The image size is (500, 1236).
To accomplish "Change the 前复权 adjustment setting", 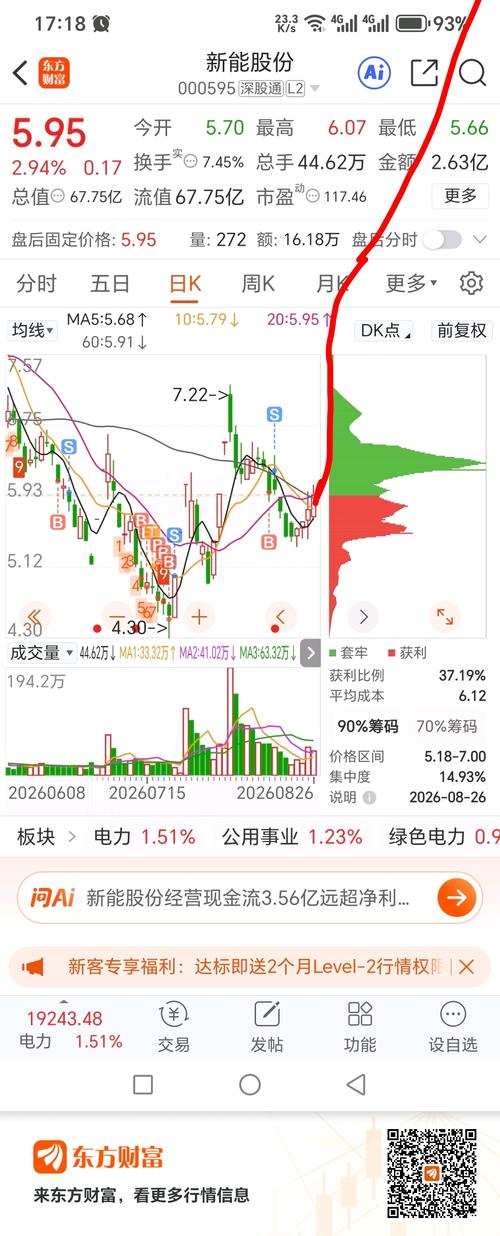I will tap(461, 330).
